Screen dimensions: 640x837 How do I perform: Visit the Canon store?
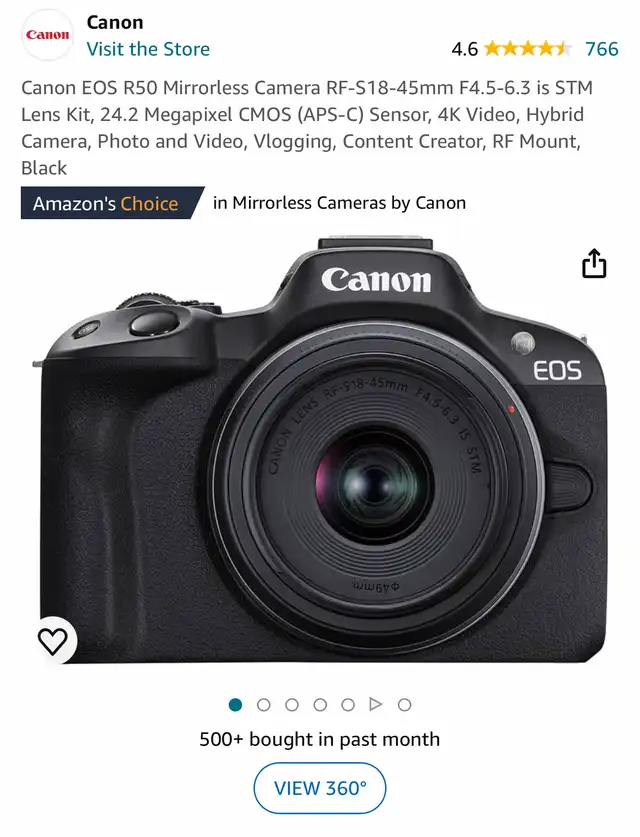click(x=148, y=48)
